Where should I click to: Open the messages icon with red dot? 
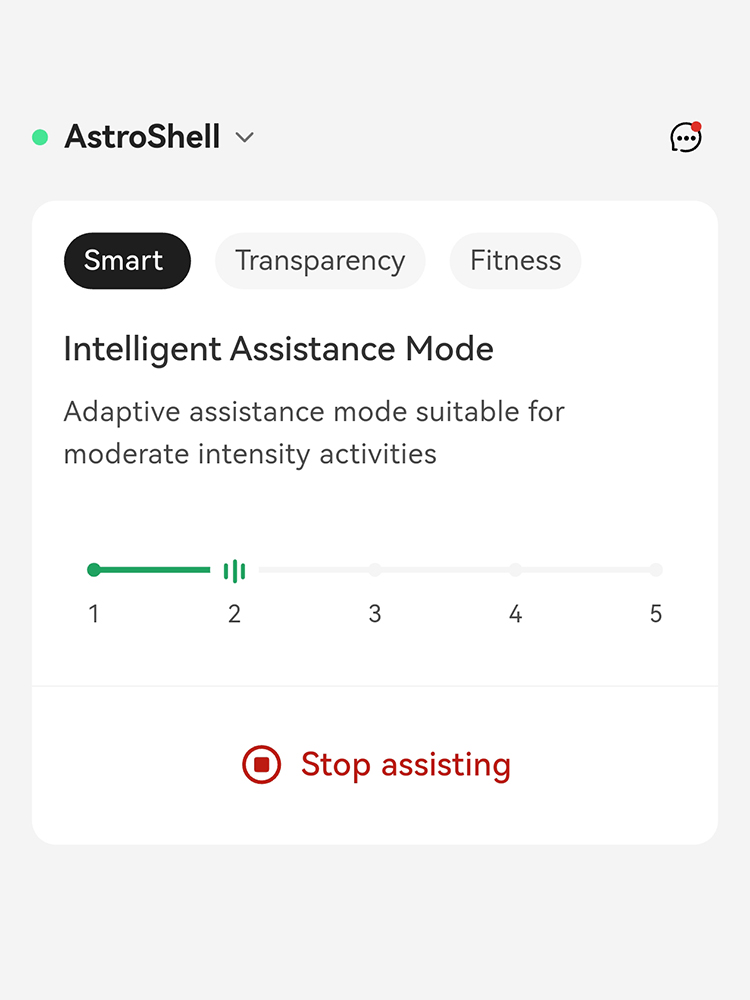tap(686, 136)
